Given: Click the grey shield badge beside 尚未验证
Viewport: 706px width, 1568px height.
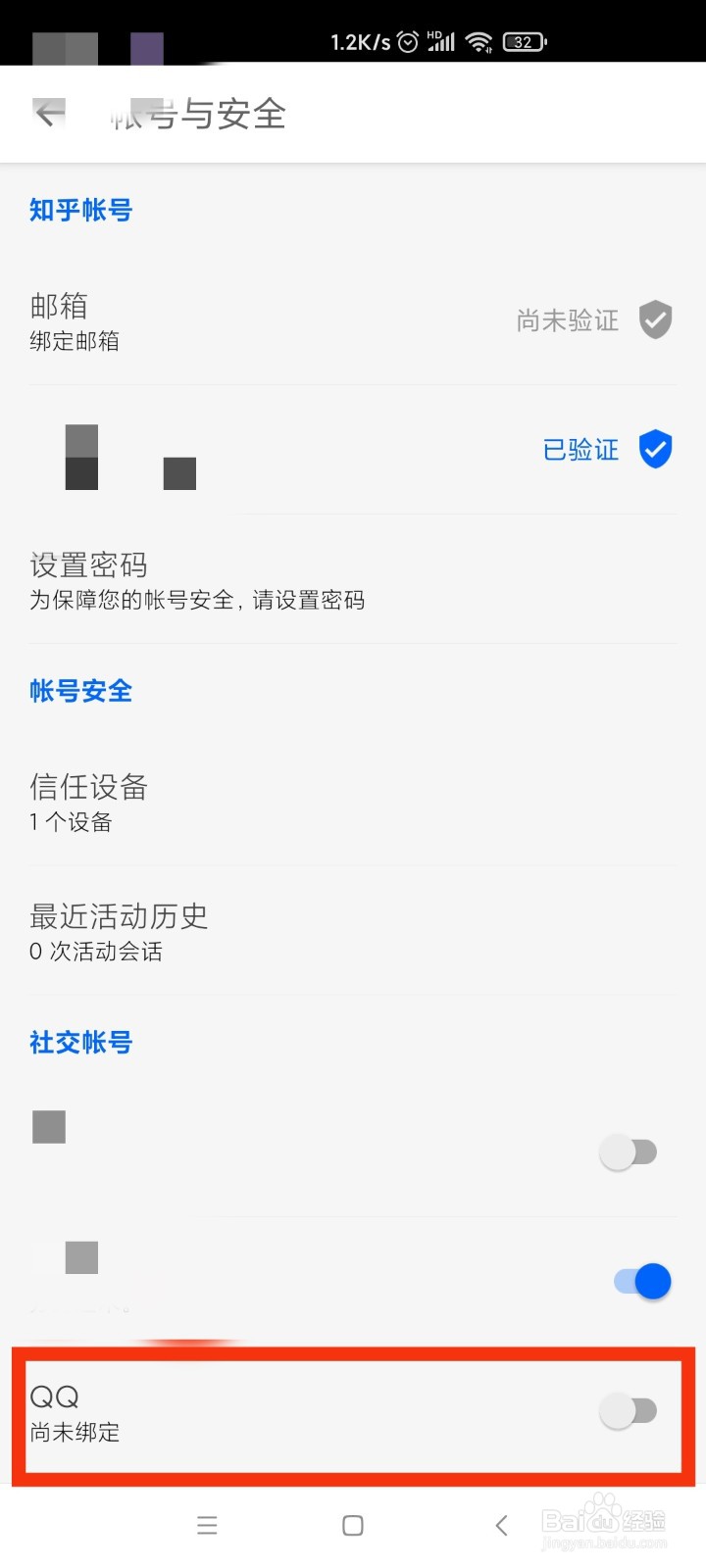Looking at the screenshot, I should pyautogui.click(x=655, y=320).
